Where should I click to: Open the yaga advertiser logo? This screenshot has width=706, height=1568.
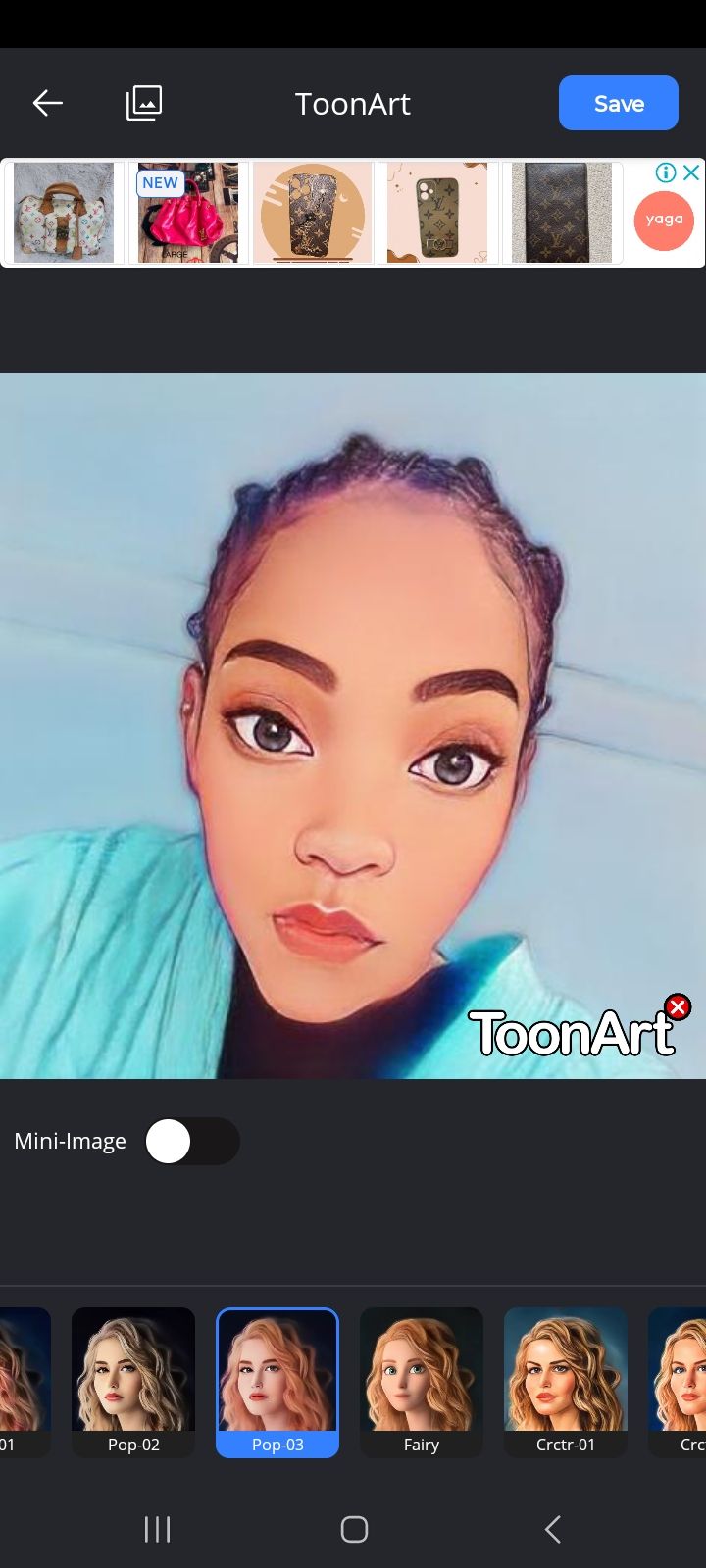664,220
